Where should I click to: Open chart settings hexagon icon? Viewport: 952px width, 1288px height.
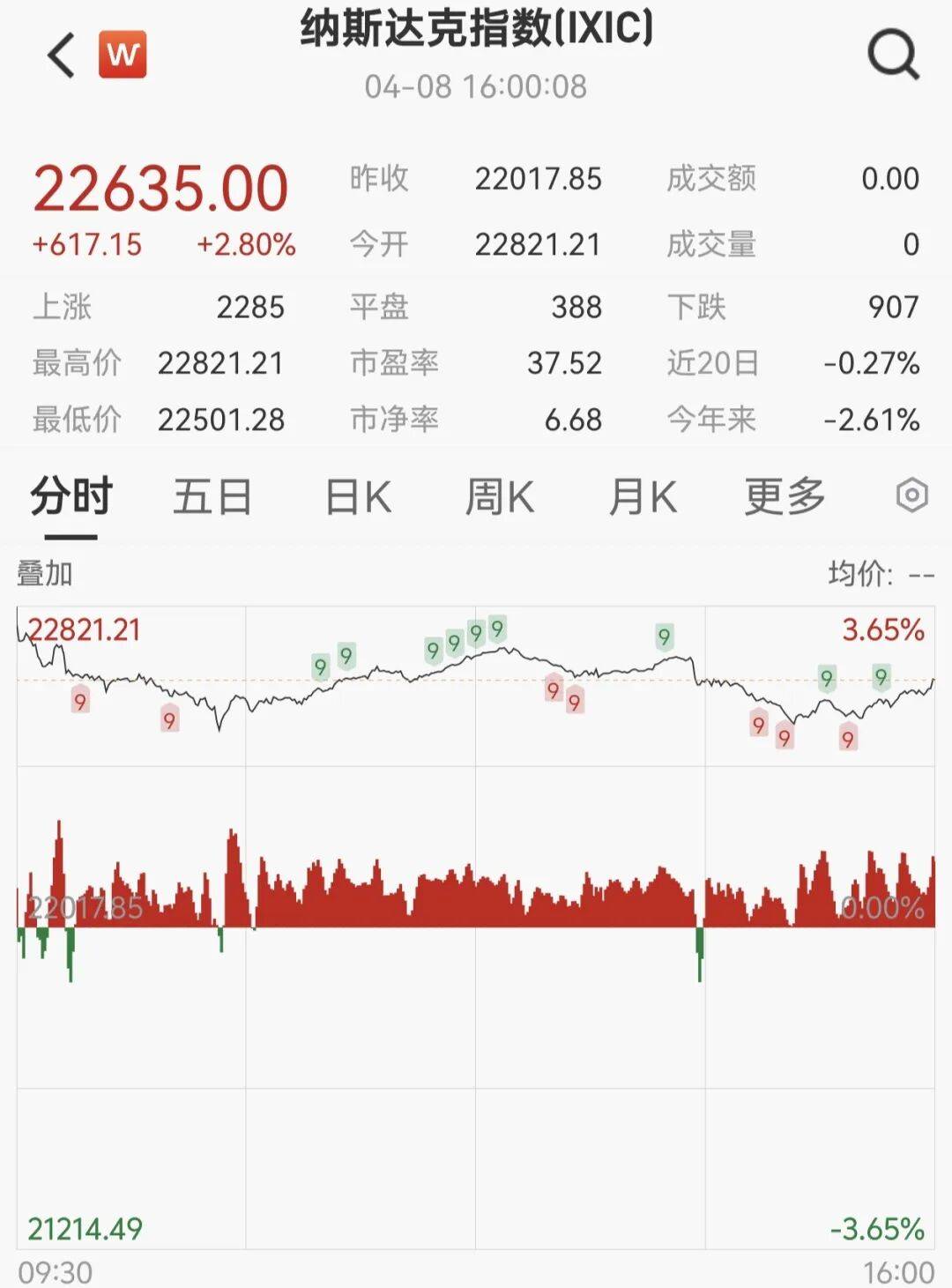point(911,495)
